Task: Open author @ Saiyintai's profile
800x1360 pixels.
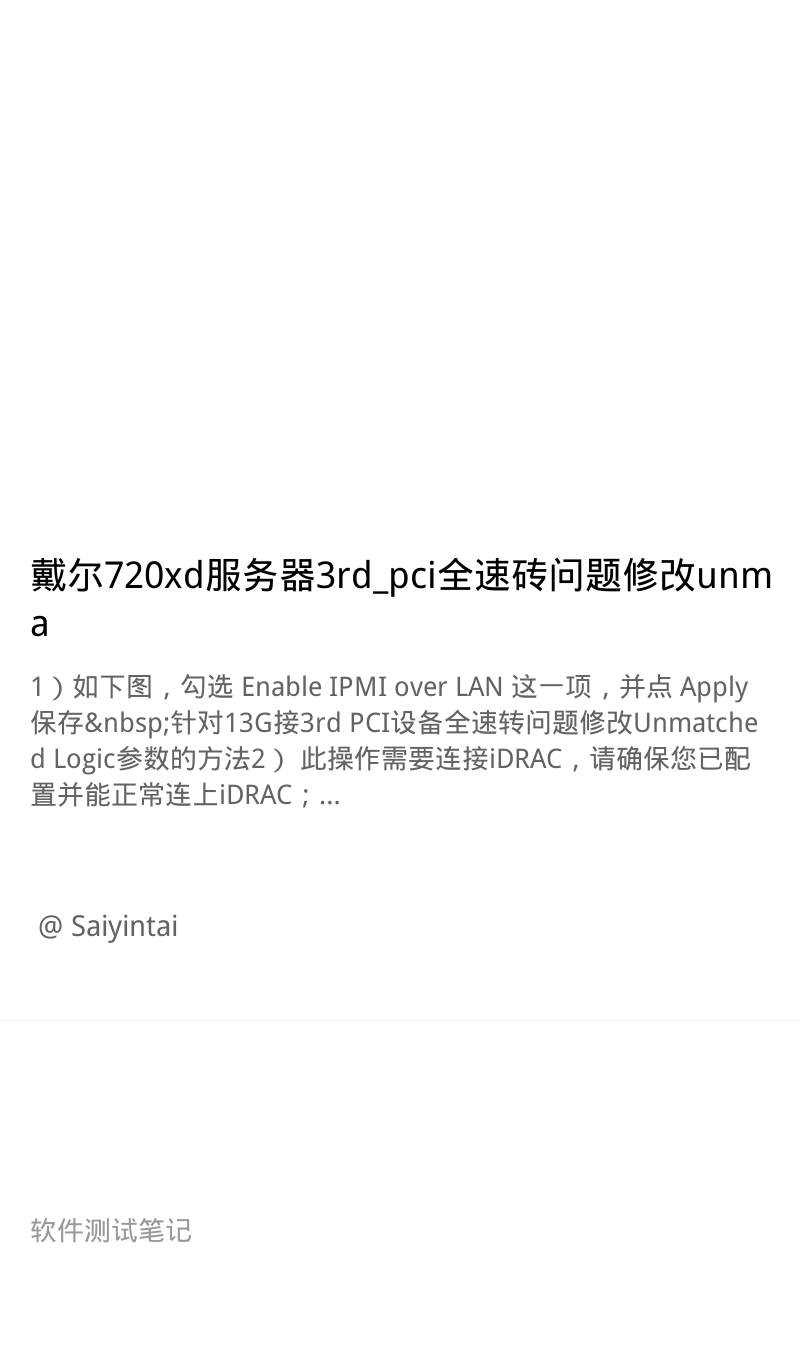Action: click(x=108, y=926)
